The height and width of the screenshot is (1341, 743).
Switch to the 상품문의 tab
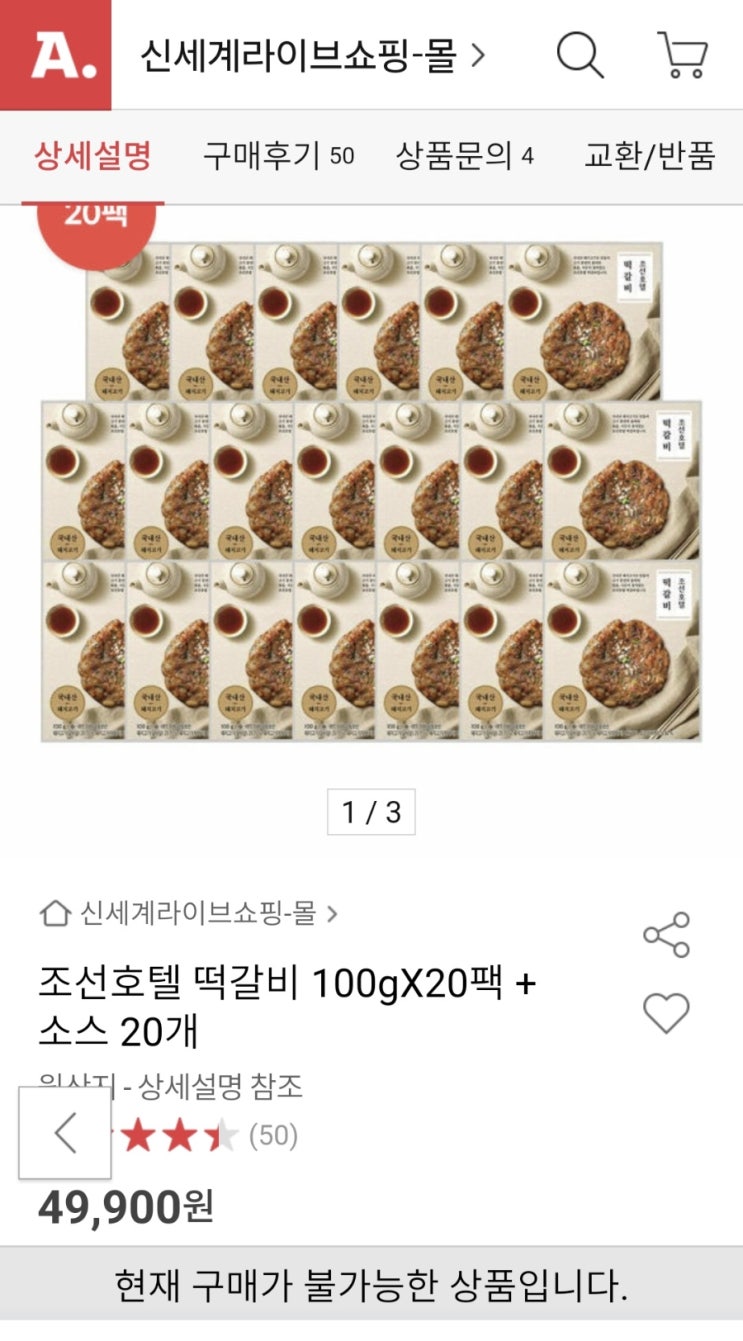[464, 156]
